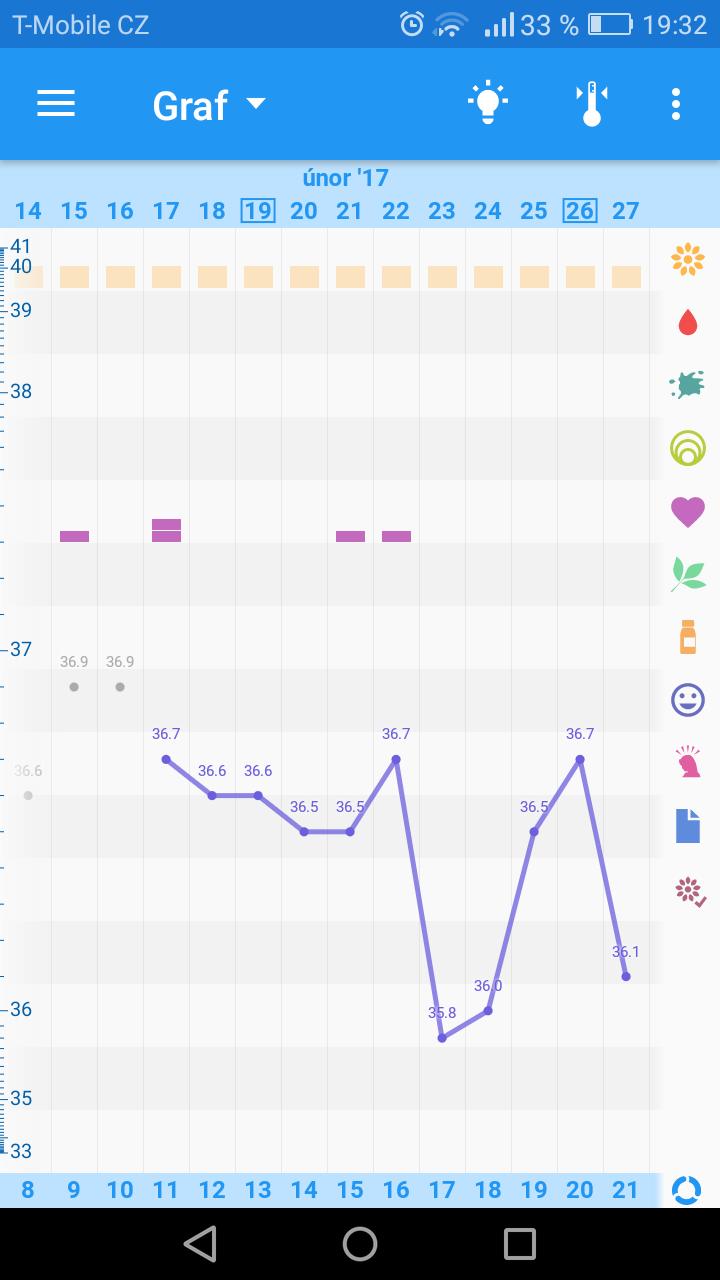Go back with the system back button
The height and width of the screenshot is (1280, 720).
click(x=200, y=1244)
